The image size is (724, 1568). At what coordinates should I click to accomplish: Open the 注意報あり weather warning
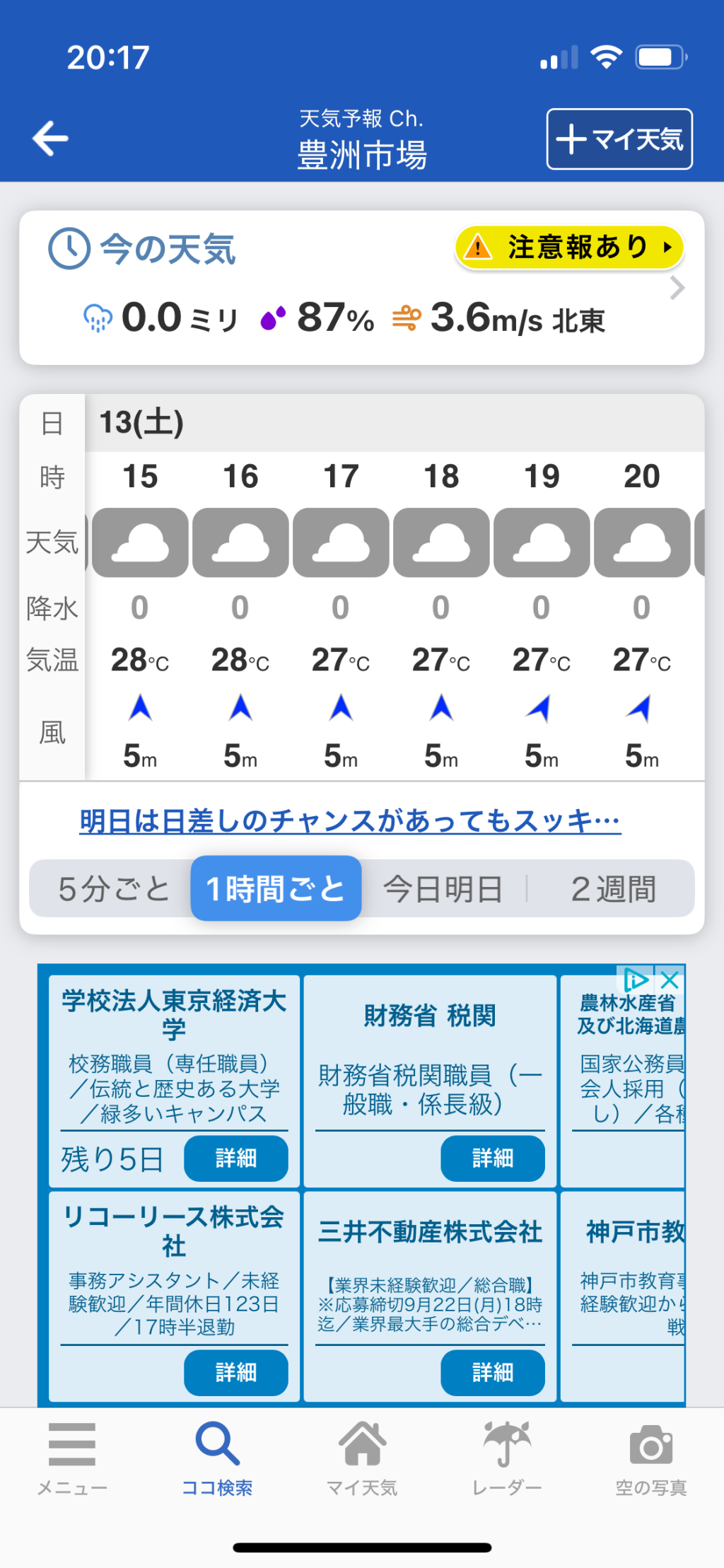coord(569,248)
